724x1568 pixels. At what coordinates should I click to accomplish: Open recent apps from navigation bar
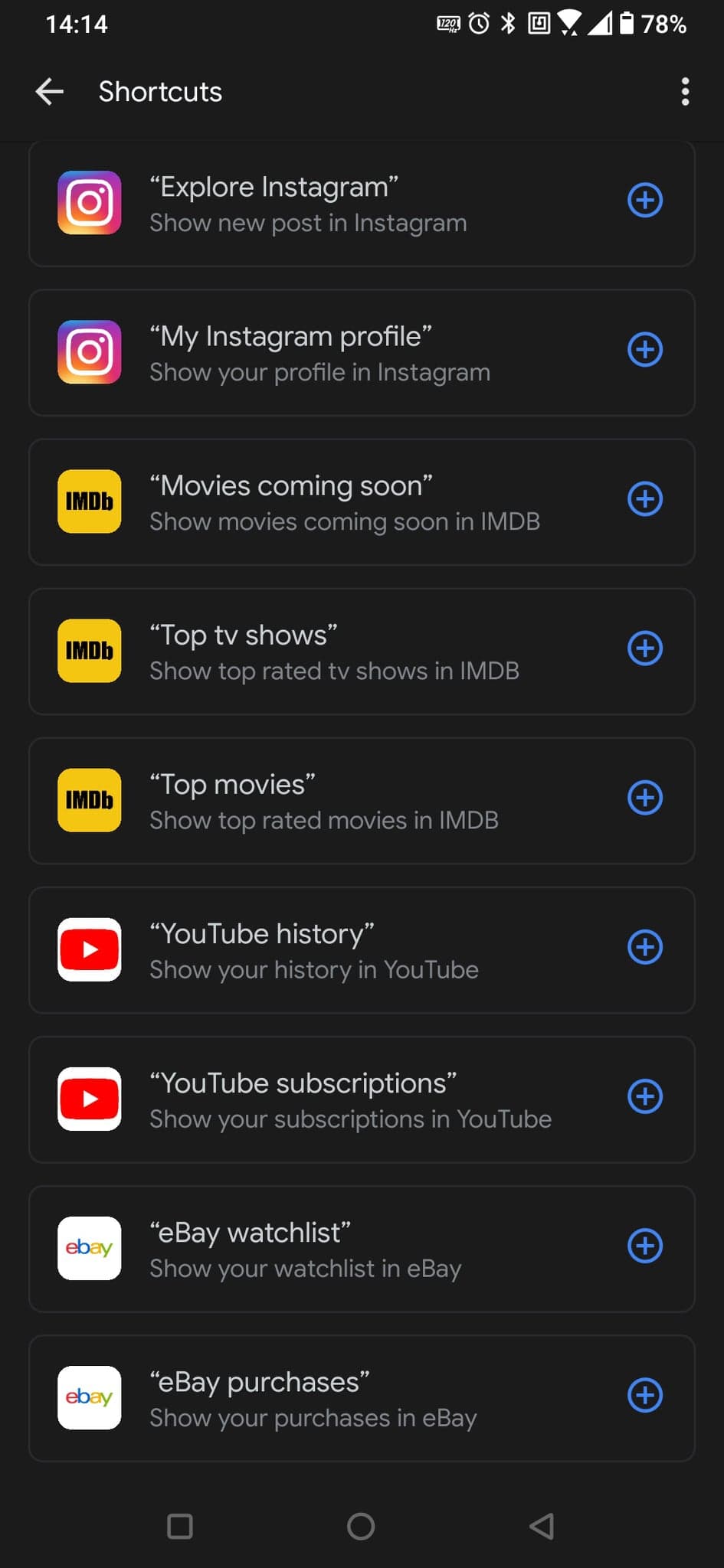(x=180, y=1526)
